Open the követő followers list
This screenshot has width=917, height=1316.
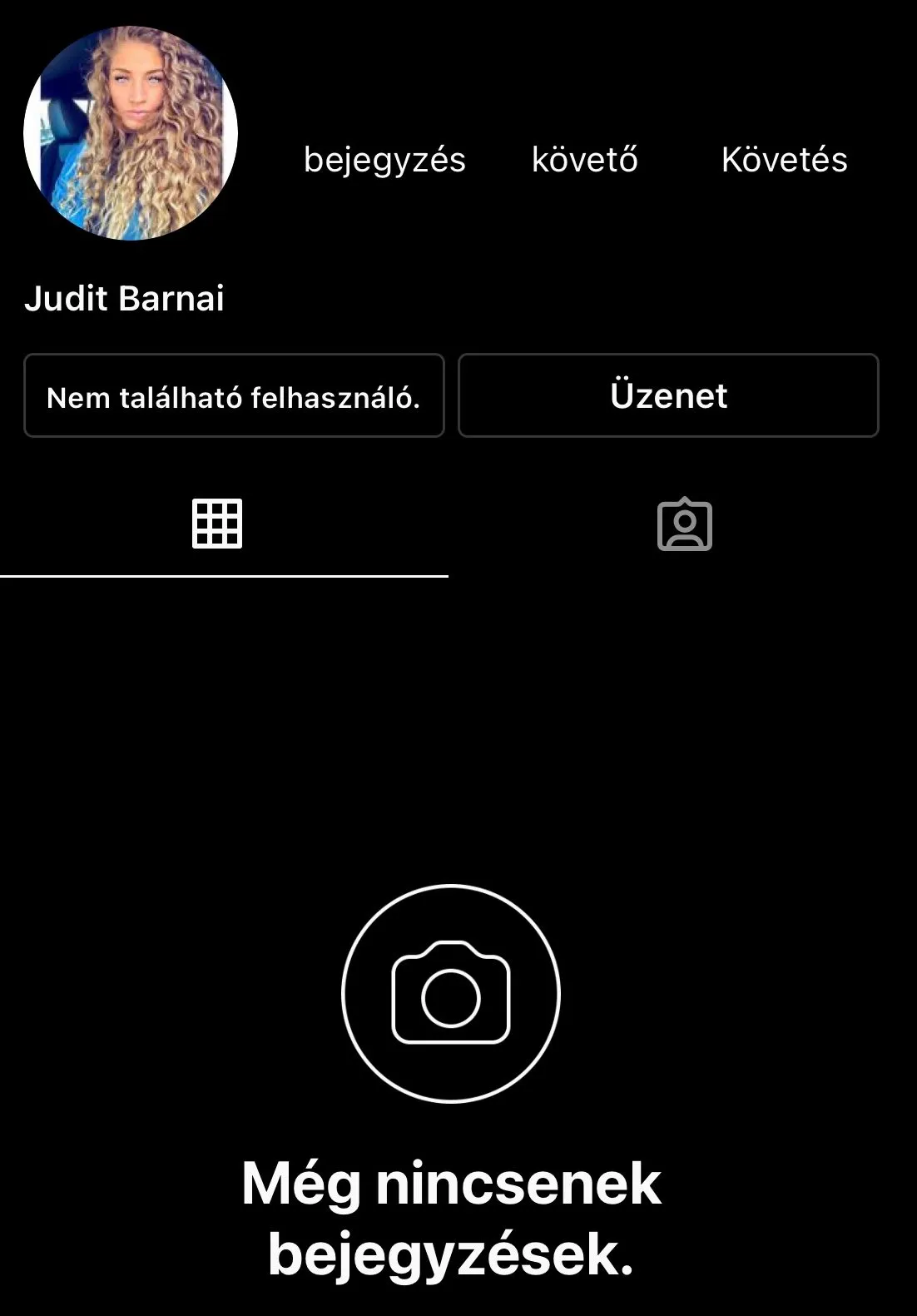point(585,159)
